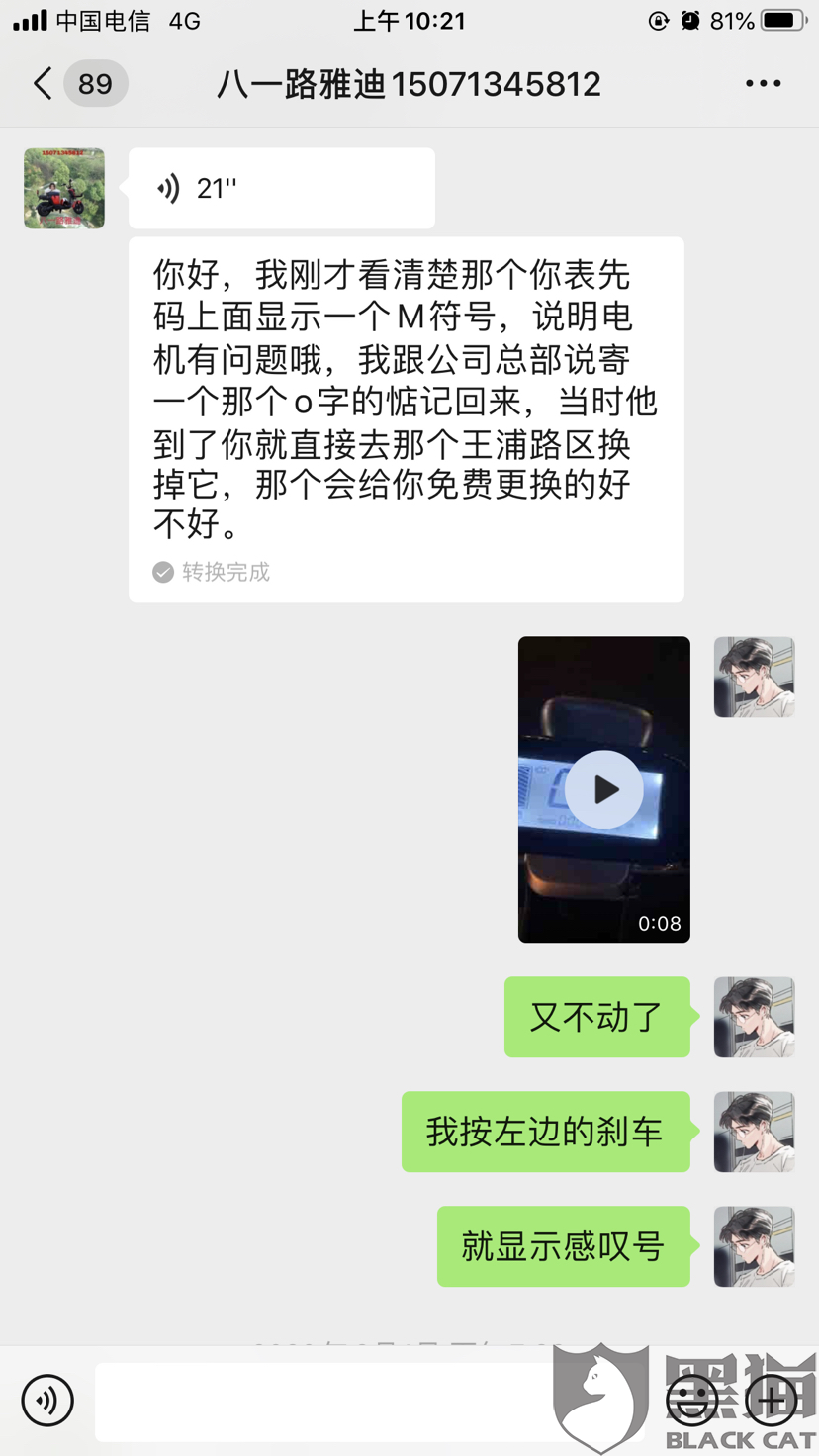
Task: Focus the message text field
Action: [371, 1402]
